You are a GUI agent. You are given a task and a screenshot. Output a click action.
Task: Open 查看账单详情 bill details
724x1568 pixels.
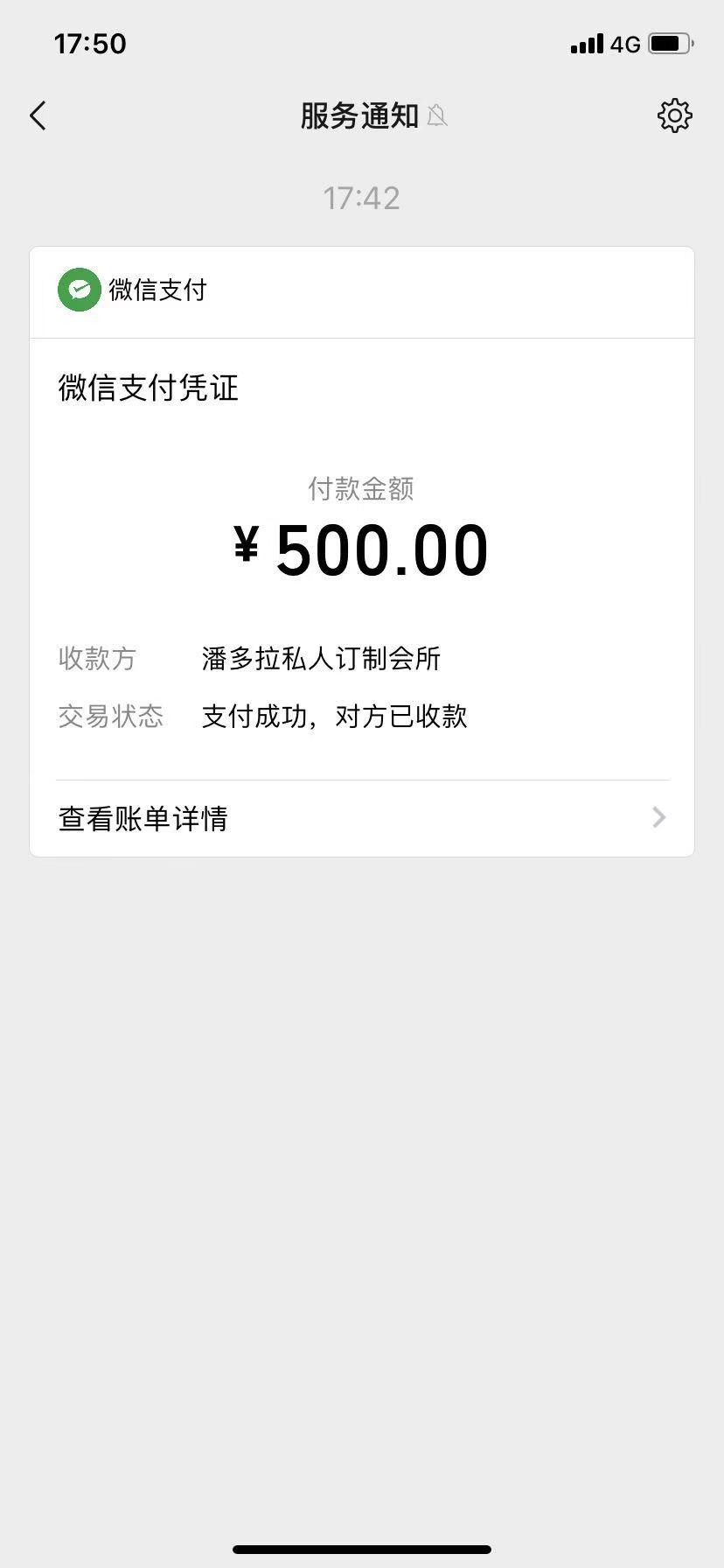[362, 818]
